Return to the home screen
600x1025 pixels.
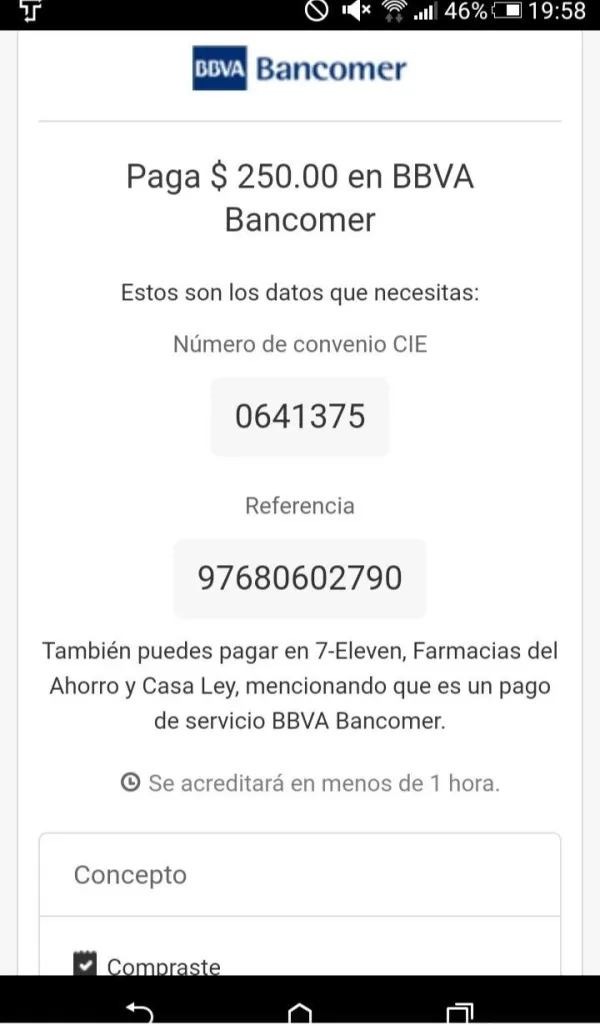(300, 1013)
